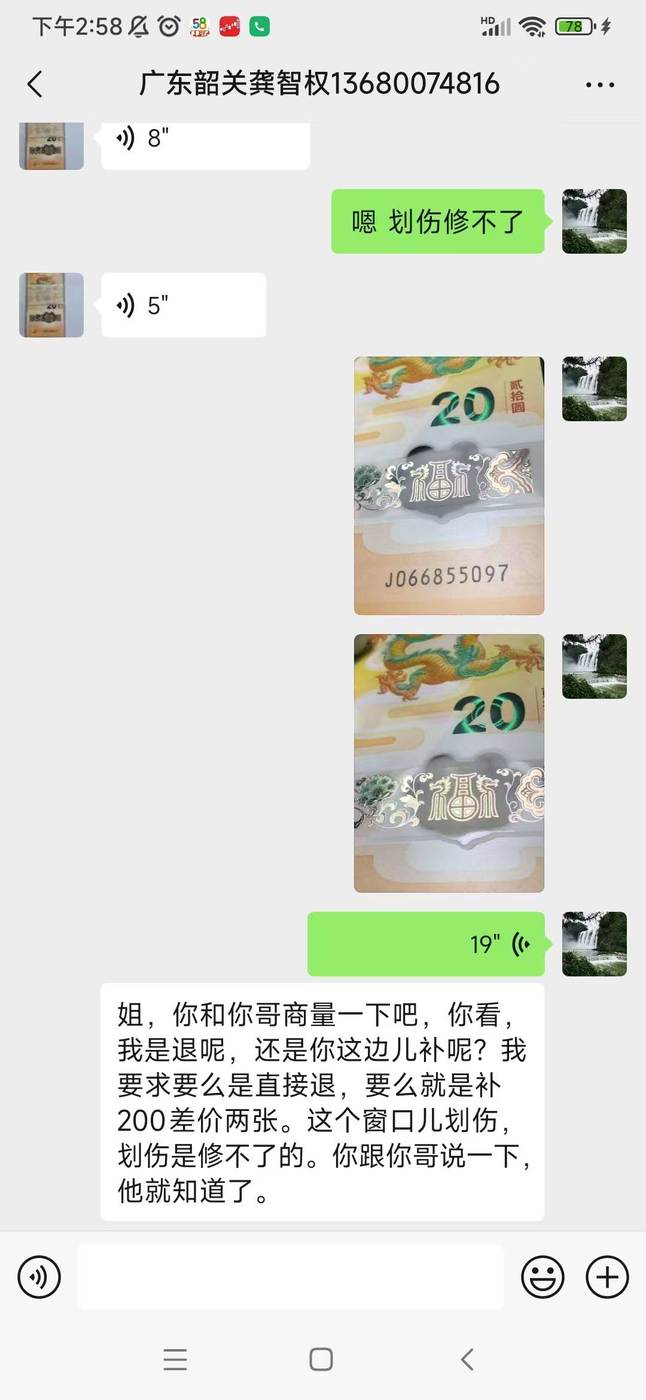
Task: Focus the message text input field
Action: tap(290, 1277)
